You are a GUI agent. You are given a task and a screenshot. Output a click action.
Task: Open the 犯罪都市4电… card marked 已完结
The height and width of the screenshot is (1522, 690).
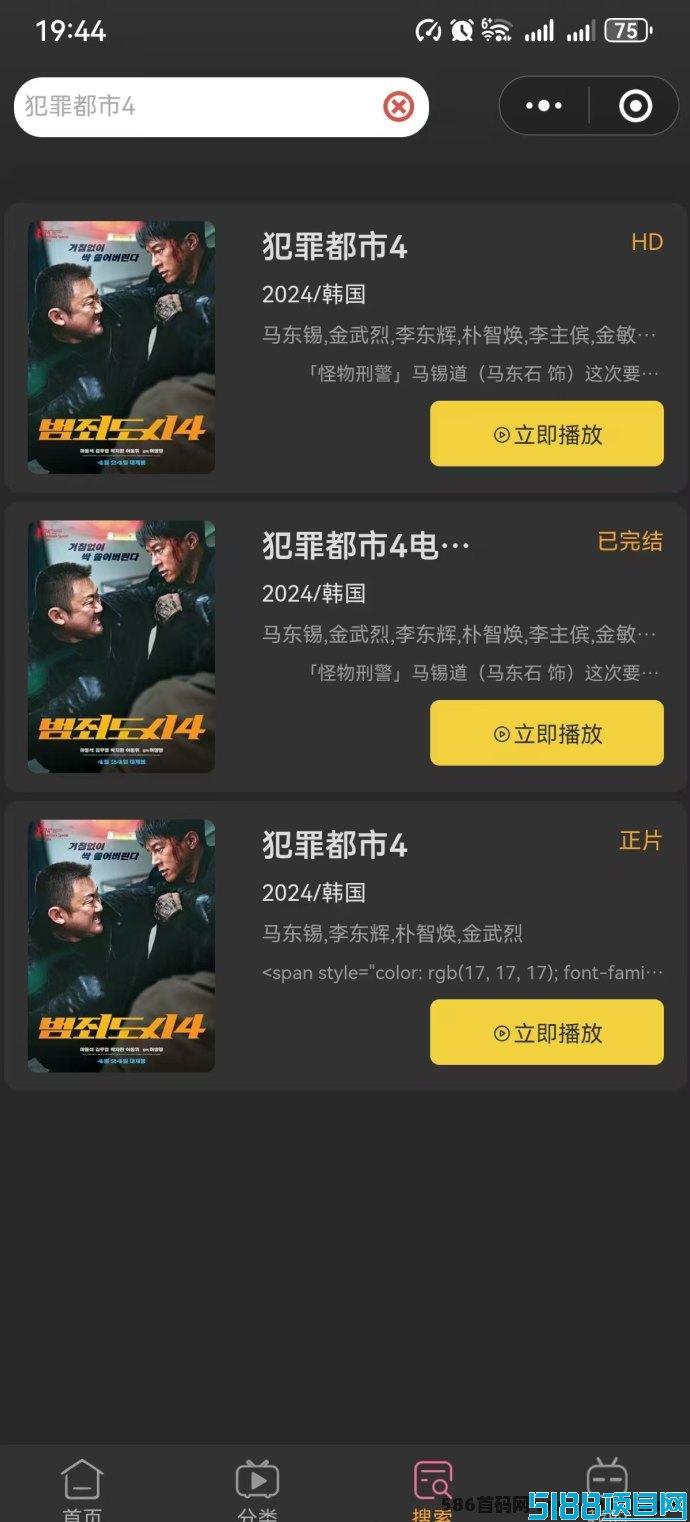345,647
